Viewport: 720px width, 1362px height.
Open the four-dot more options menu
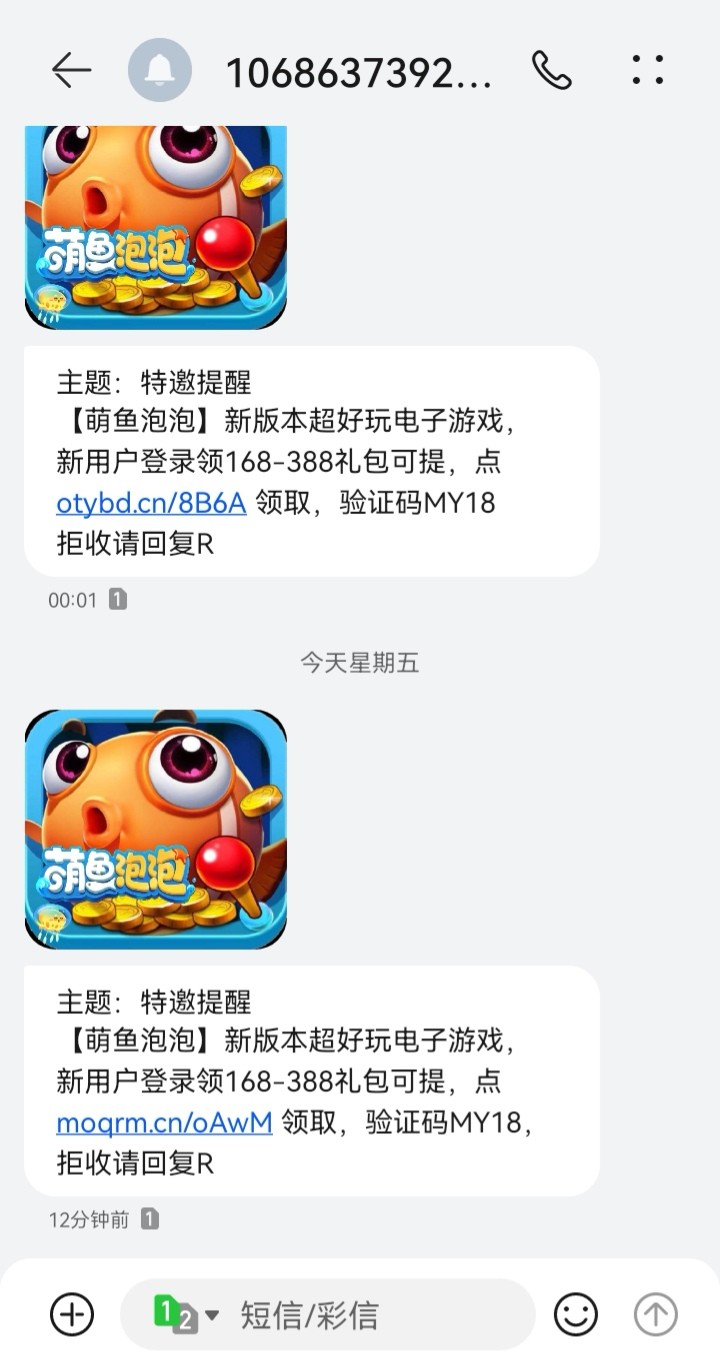(x=647, y=70)
